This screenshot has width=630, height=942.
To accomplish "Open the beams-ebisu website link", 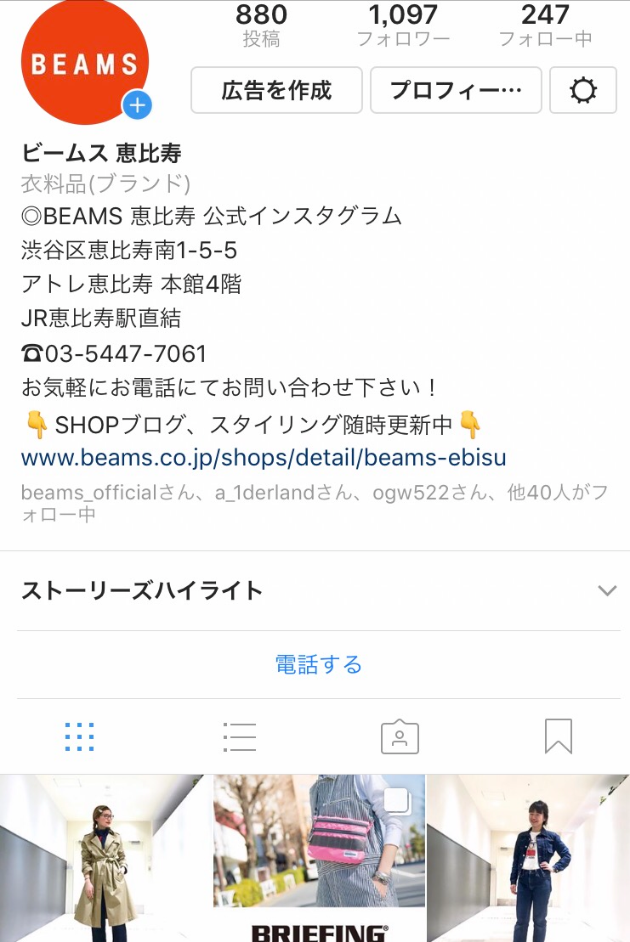I will (x=263, y=458).
